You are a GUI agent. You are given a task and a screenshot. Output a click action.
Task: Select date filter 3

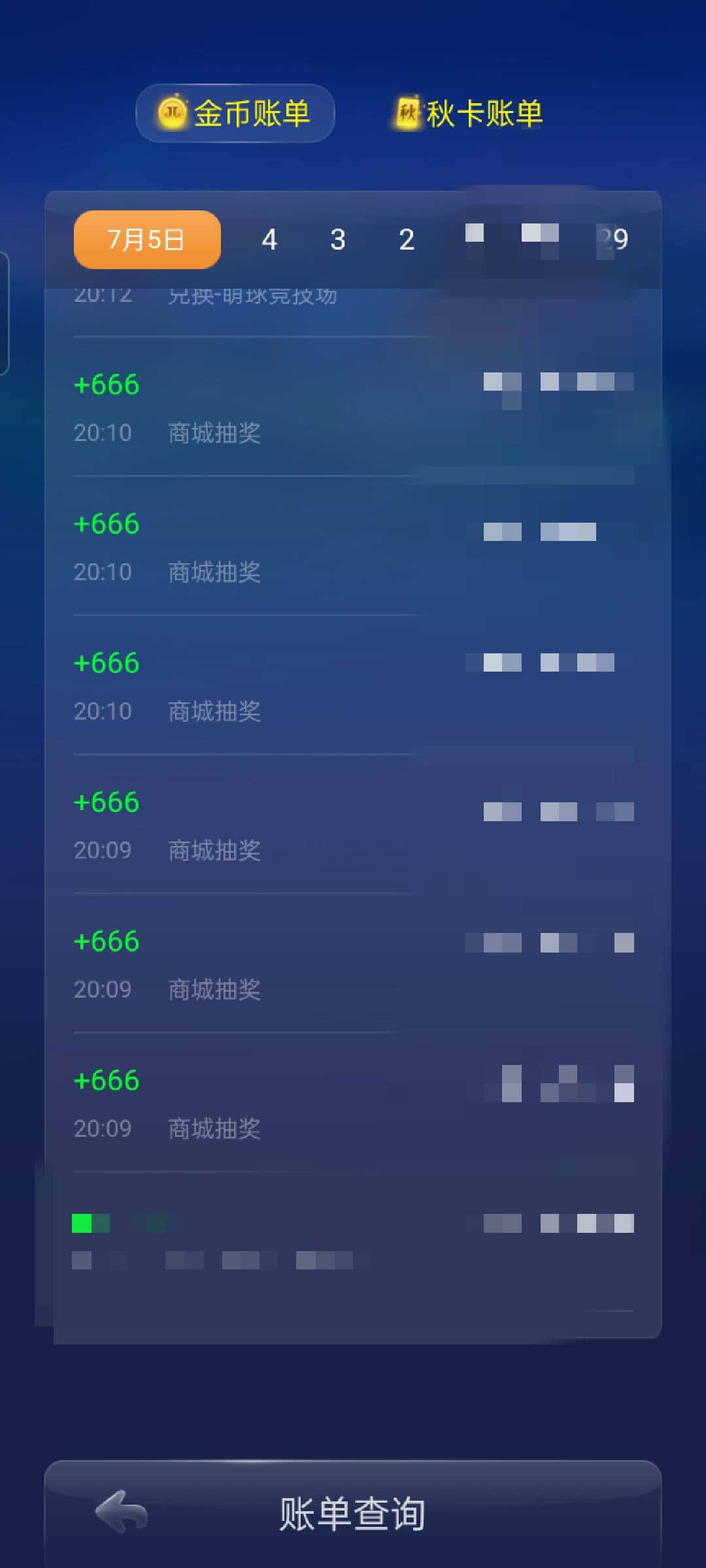338,239
